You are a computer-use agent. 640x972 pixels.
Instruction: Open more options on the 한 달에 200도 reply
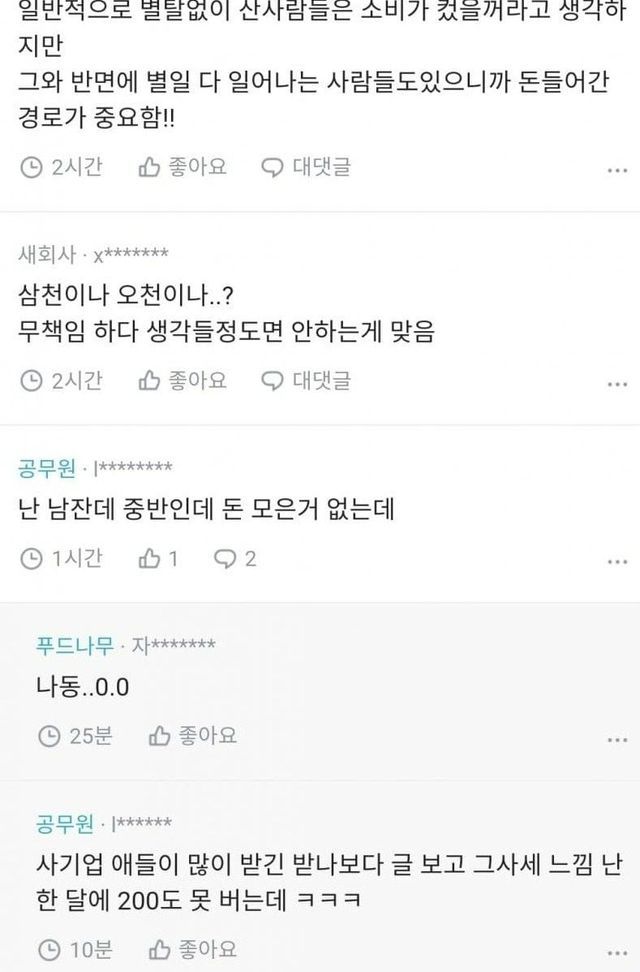[x=617, y=952]
